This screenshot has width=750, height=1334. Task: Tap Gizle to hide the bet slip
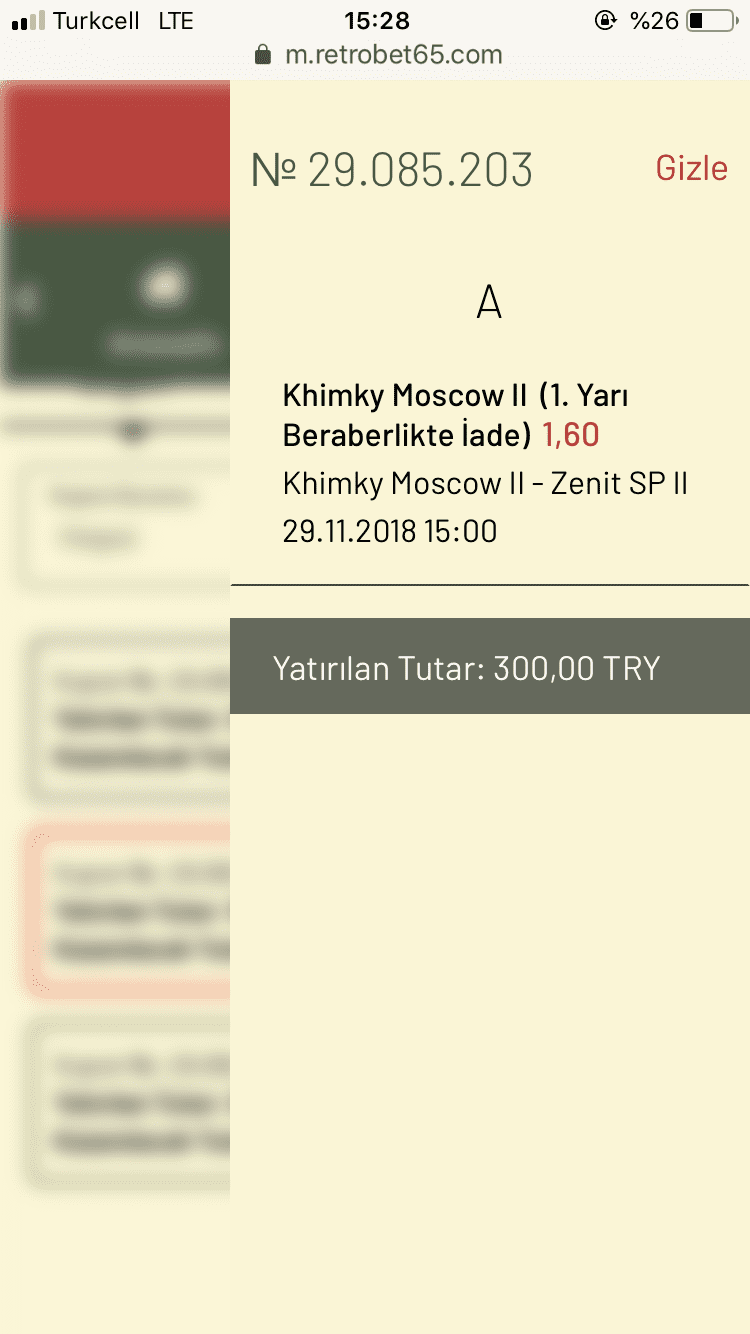691,168
